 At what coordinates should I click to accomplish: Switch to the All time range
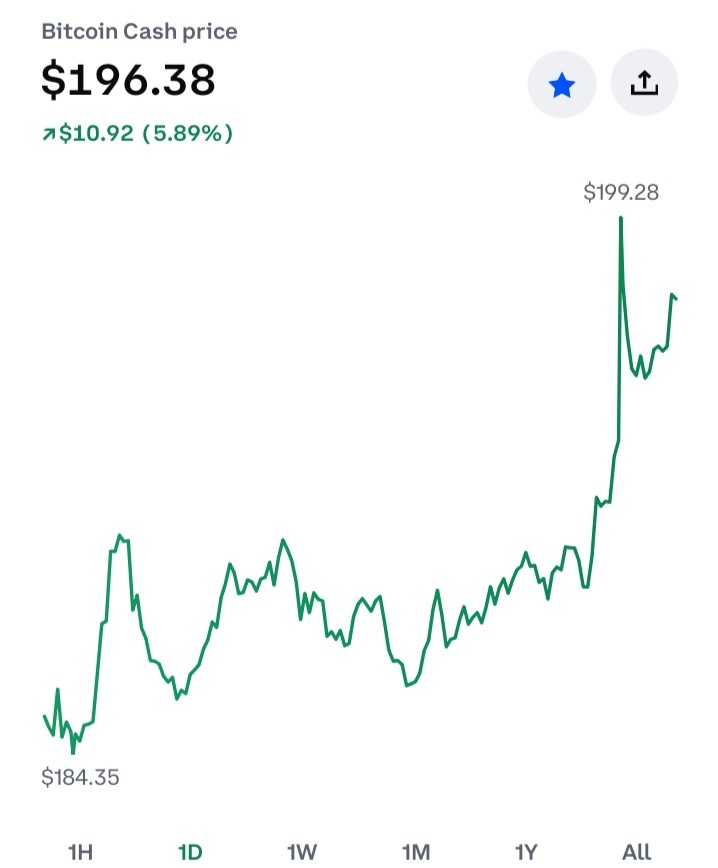click(x=637, y=851)
